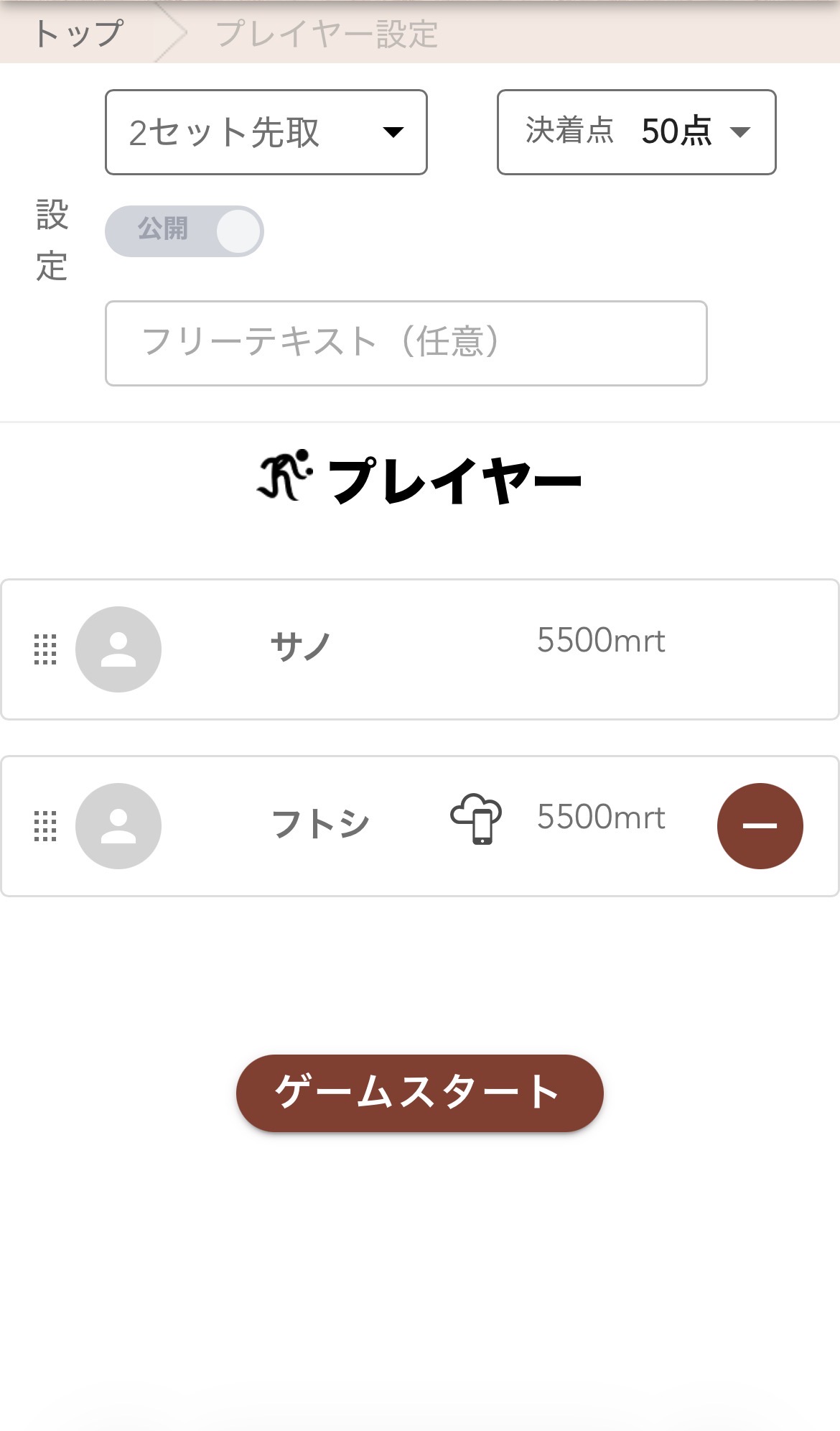Viewport: 840px width, 1431px height.
Task: Click the drag handle beside サノ
Action: click(45, 650)
